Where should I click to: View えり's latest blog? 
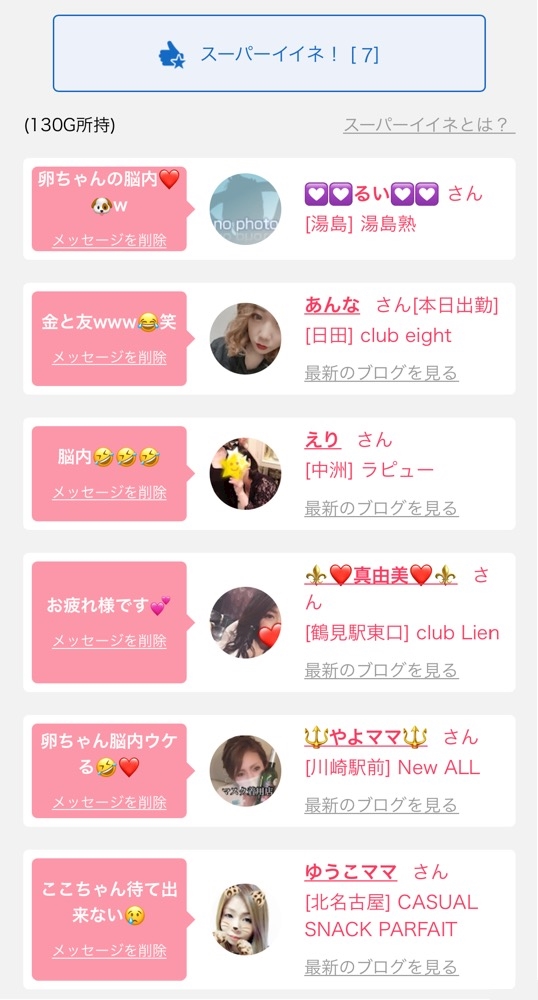(381, 508)
